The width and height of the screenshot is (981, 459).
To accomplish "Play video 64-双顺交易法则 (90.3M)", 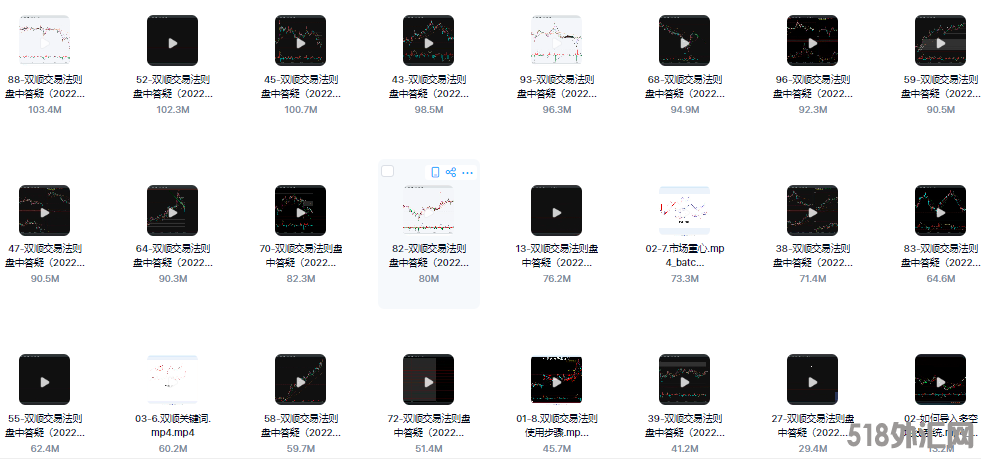I will pyautogui.click(x=172, y=211).
